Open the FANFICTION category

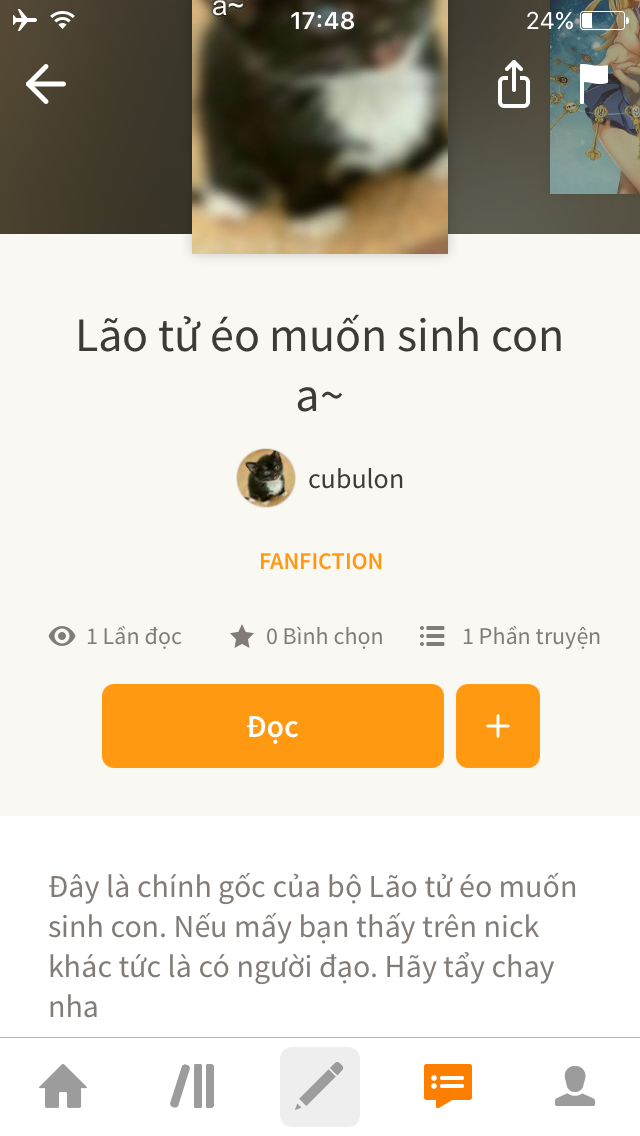pyautogui.click(x=320, y=561)
